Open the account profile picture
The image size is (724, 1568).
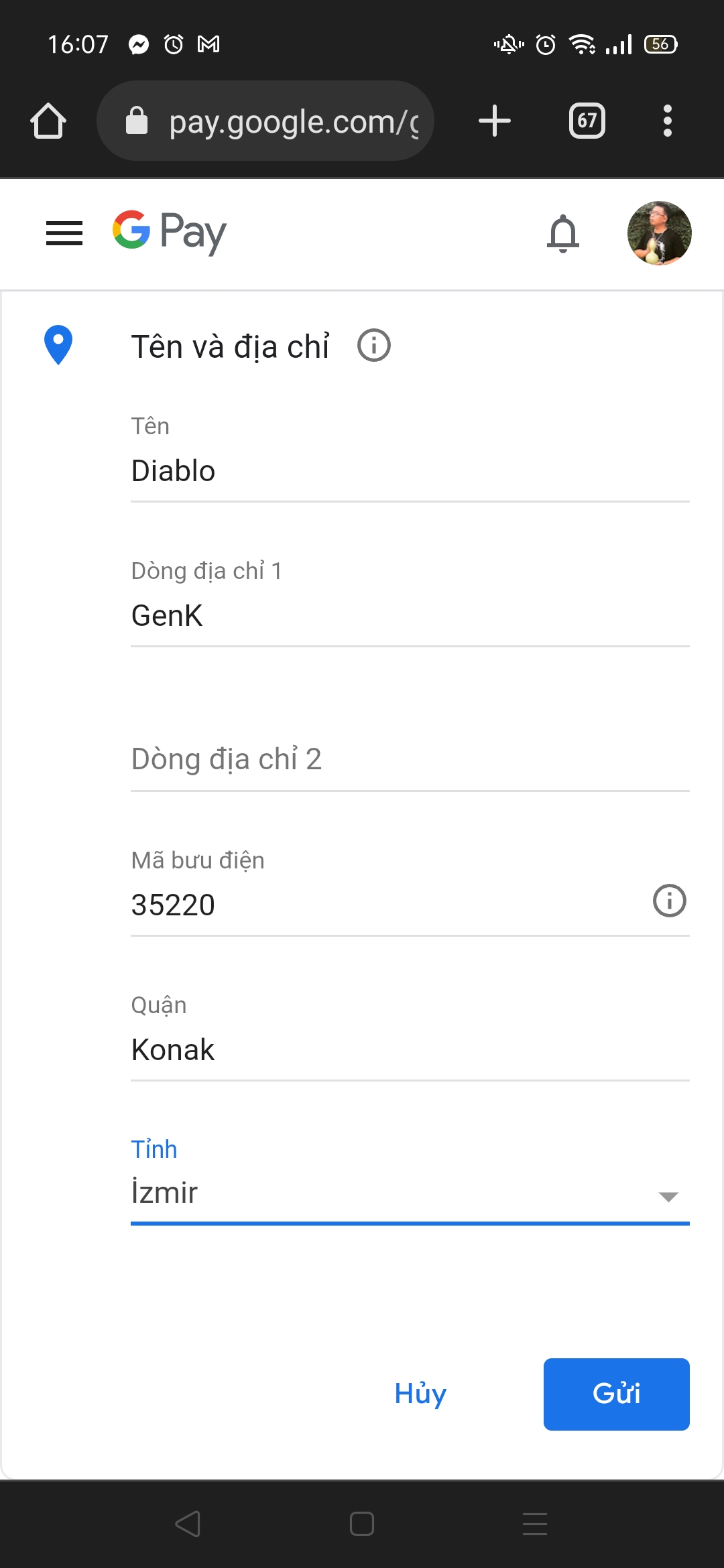coord(659,233)
